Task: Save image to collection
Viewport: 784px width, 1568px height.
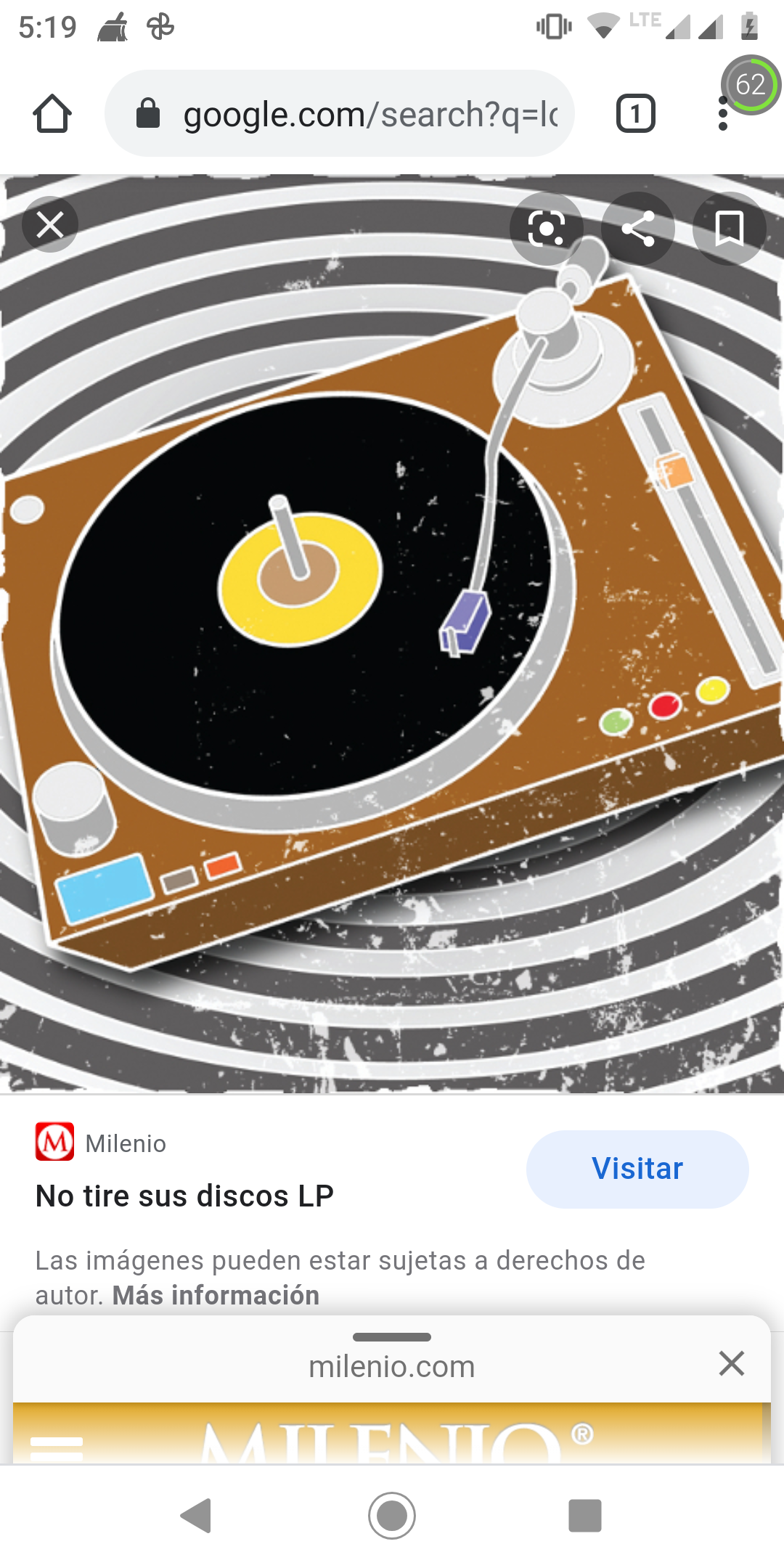Action: [729, 229]
